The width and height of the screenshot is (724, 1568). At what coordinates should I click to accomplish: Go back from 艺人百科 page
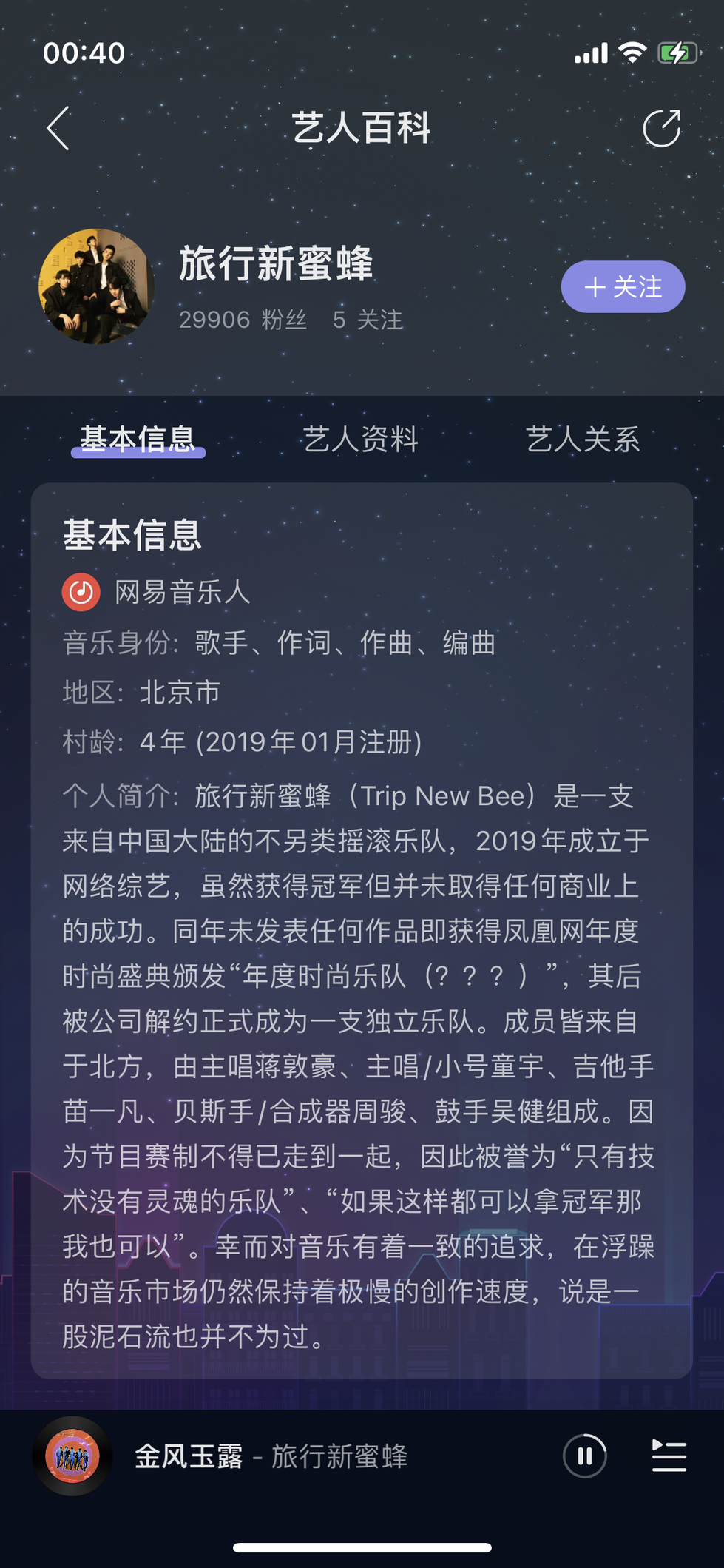coord(58,128)
